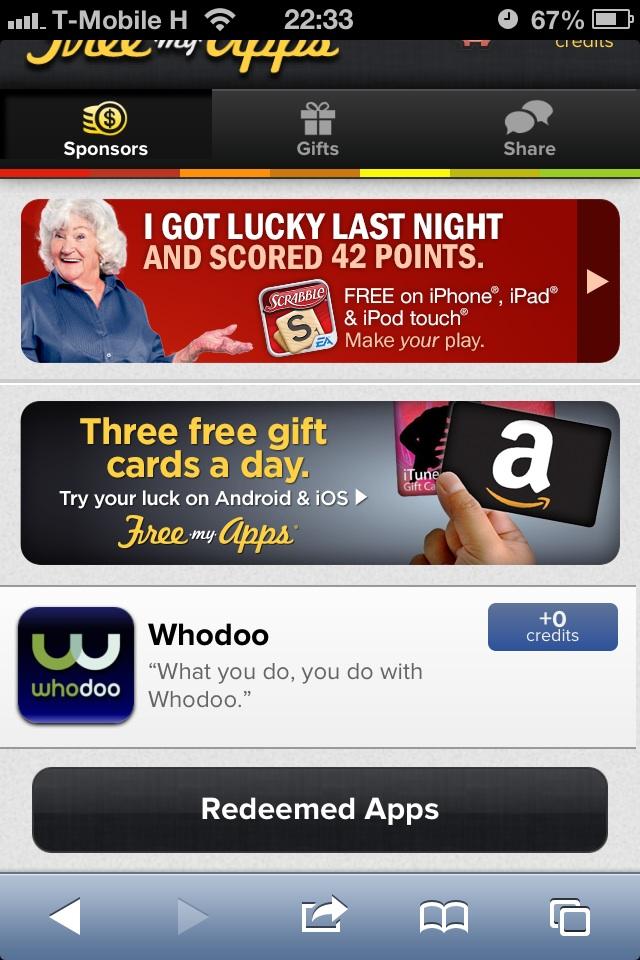Tap the +0 credits button for Whodoo
The image size is (640, 960).
tap(552, 627)
